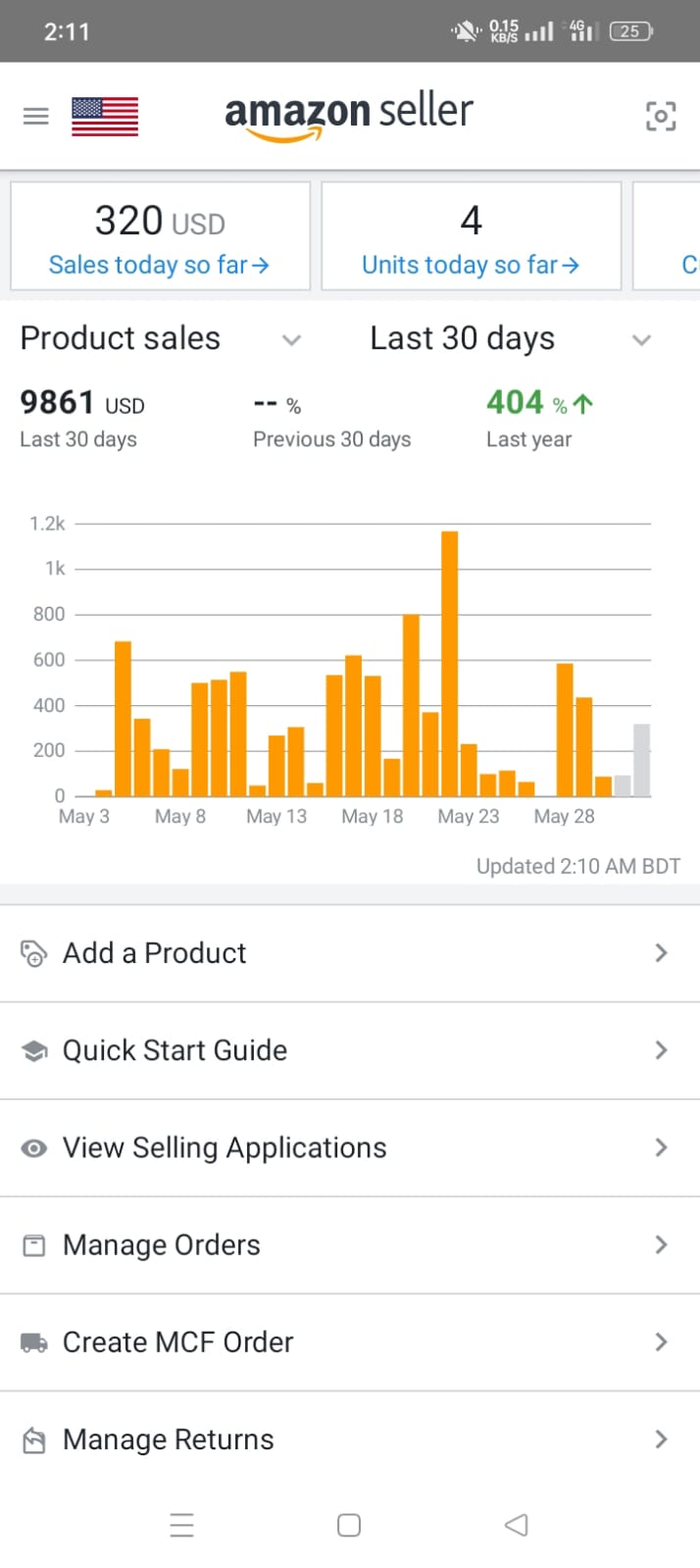The image size is (700, 1568).
Task: Open Manage Returns
Action: click(350, 1439)
